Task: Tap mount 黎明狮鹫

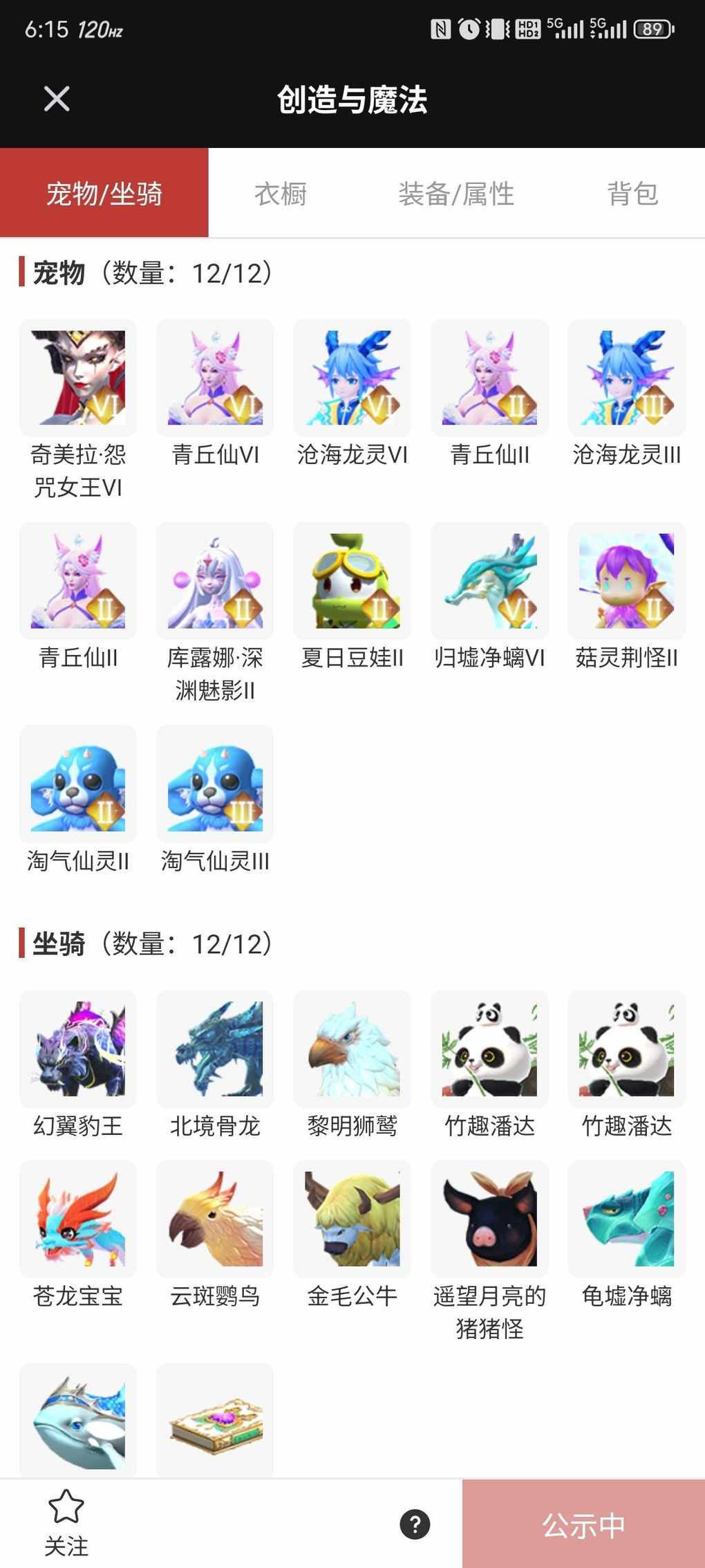Action: pyautogui.click(x=352, y=1049)
